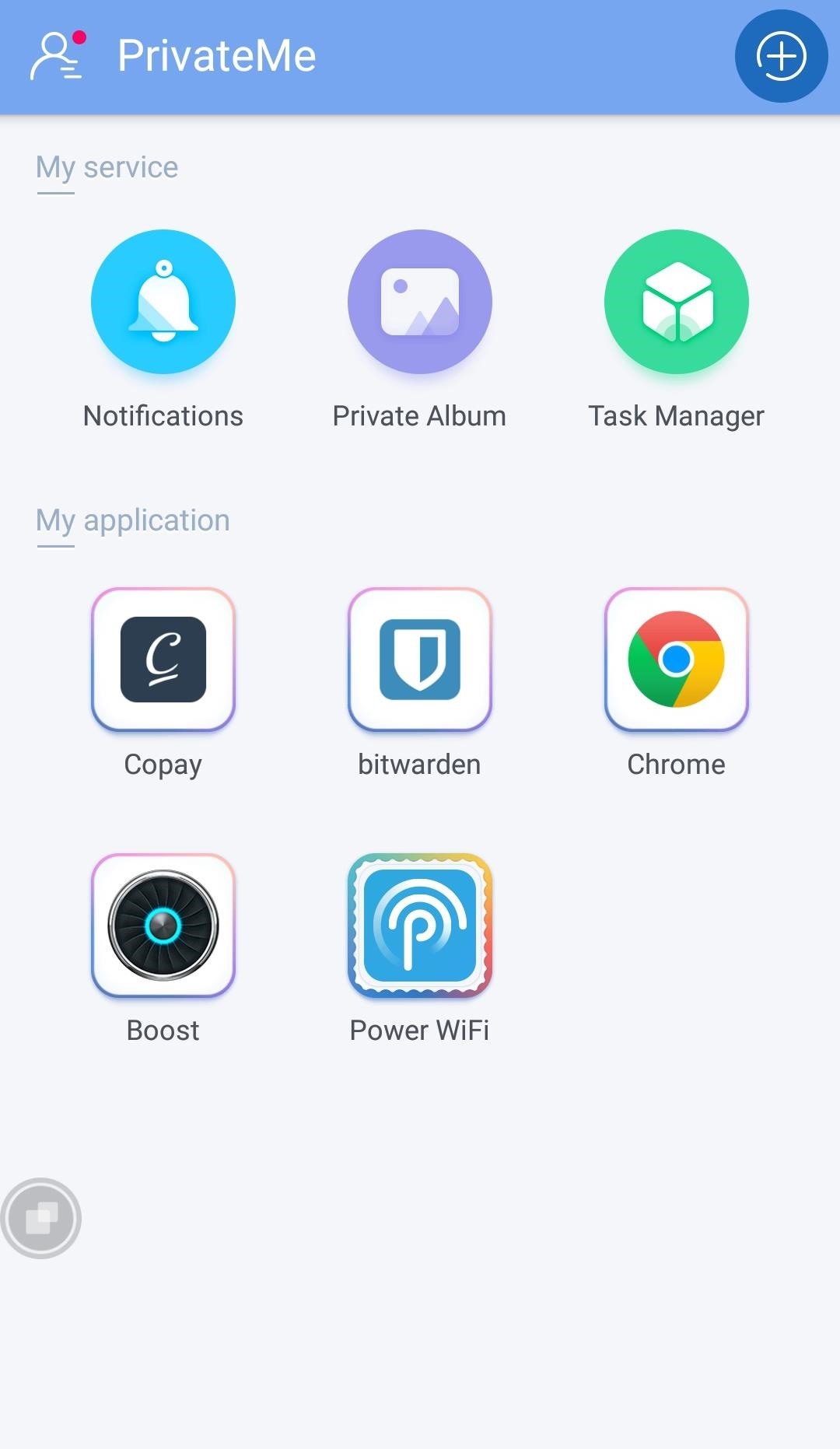Launch the Task Manager service
Viewport: 840px width, 1449px height.
(676, 302)
